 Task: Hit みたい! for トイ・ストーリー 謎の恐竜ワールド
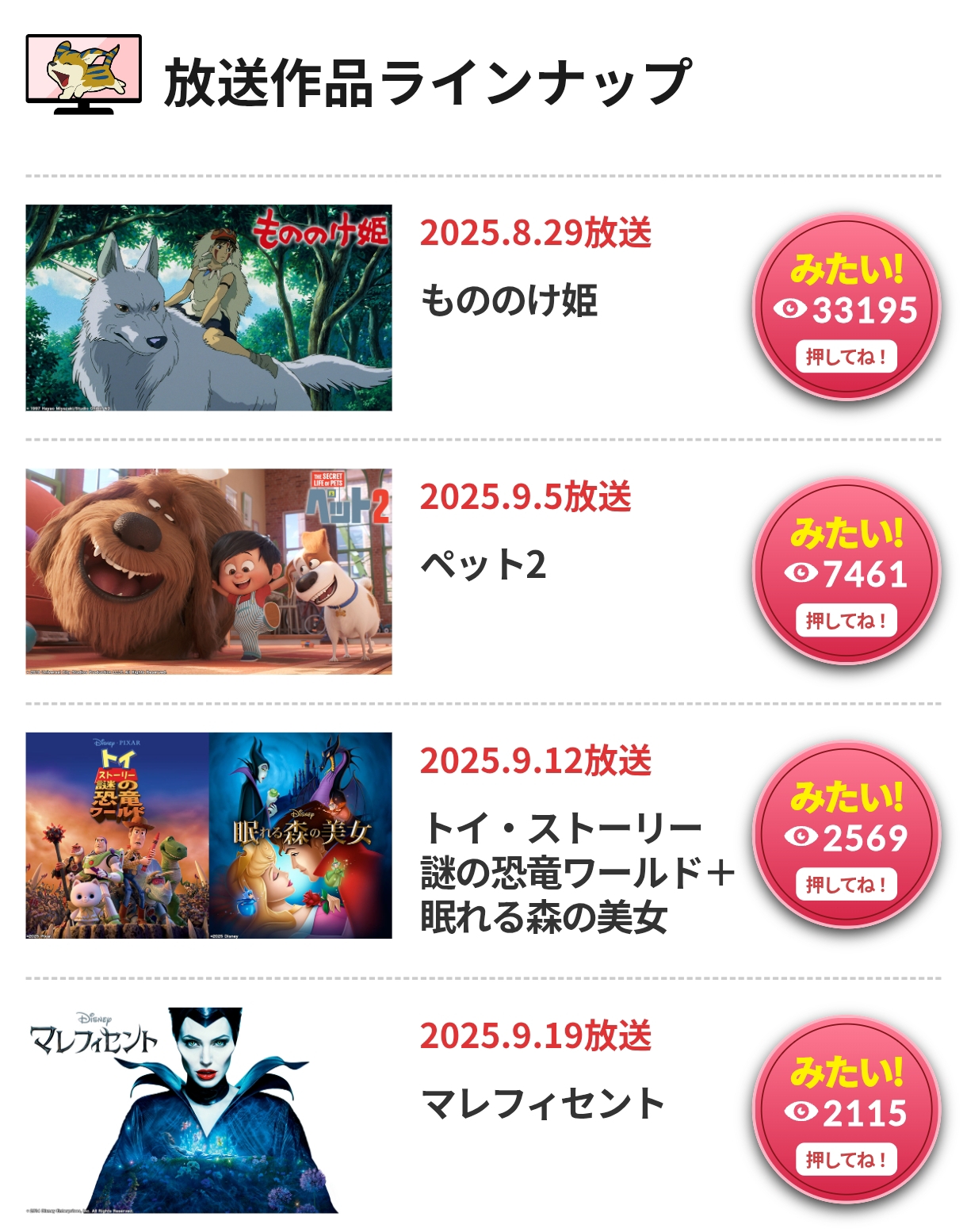[846, 836]
